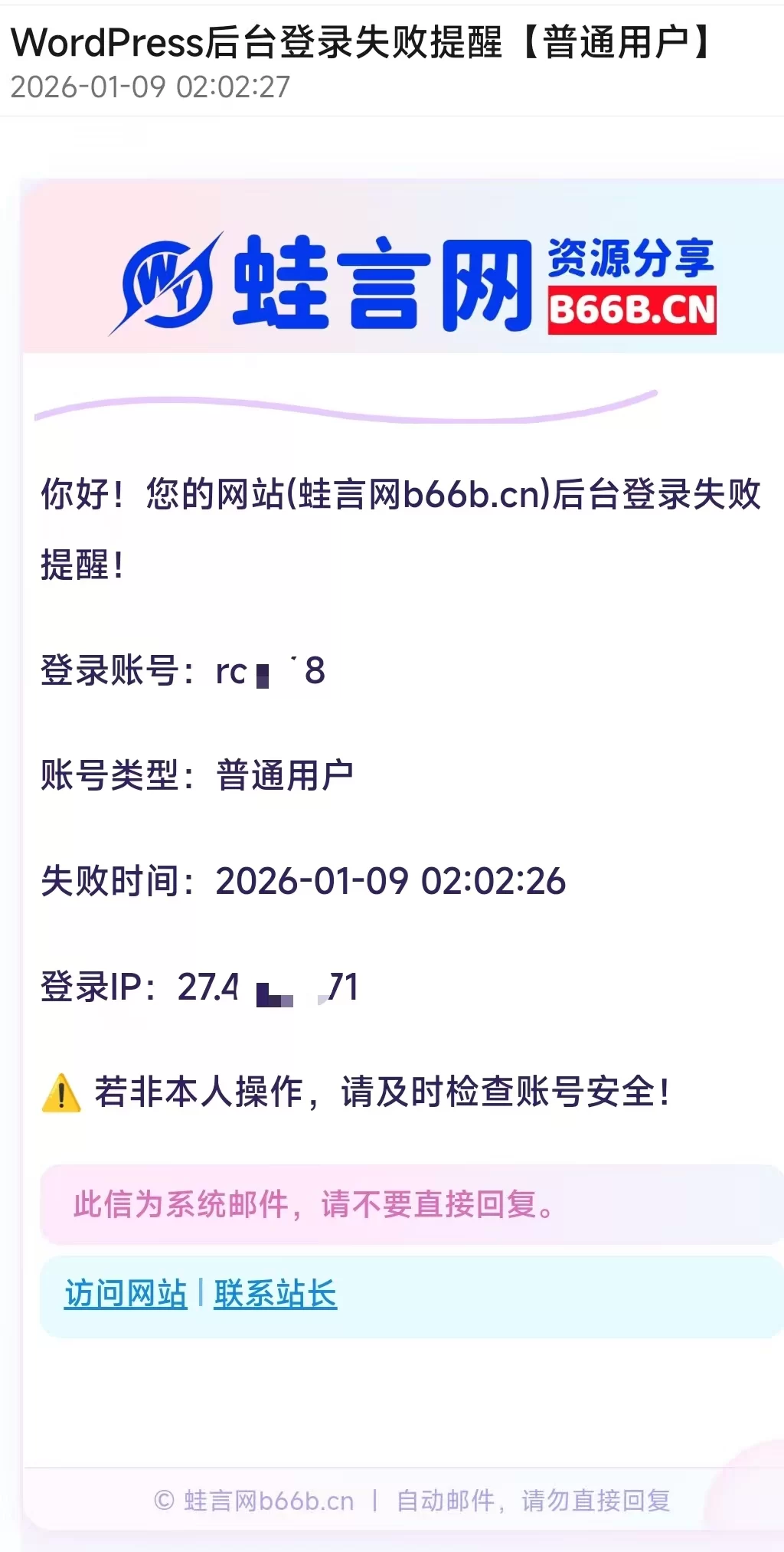Image resolution: width=784 pixels, height=1552 pixels.
Task: Click the email subject WordPress后台登录失败提醒
Action: [260, 44]
